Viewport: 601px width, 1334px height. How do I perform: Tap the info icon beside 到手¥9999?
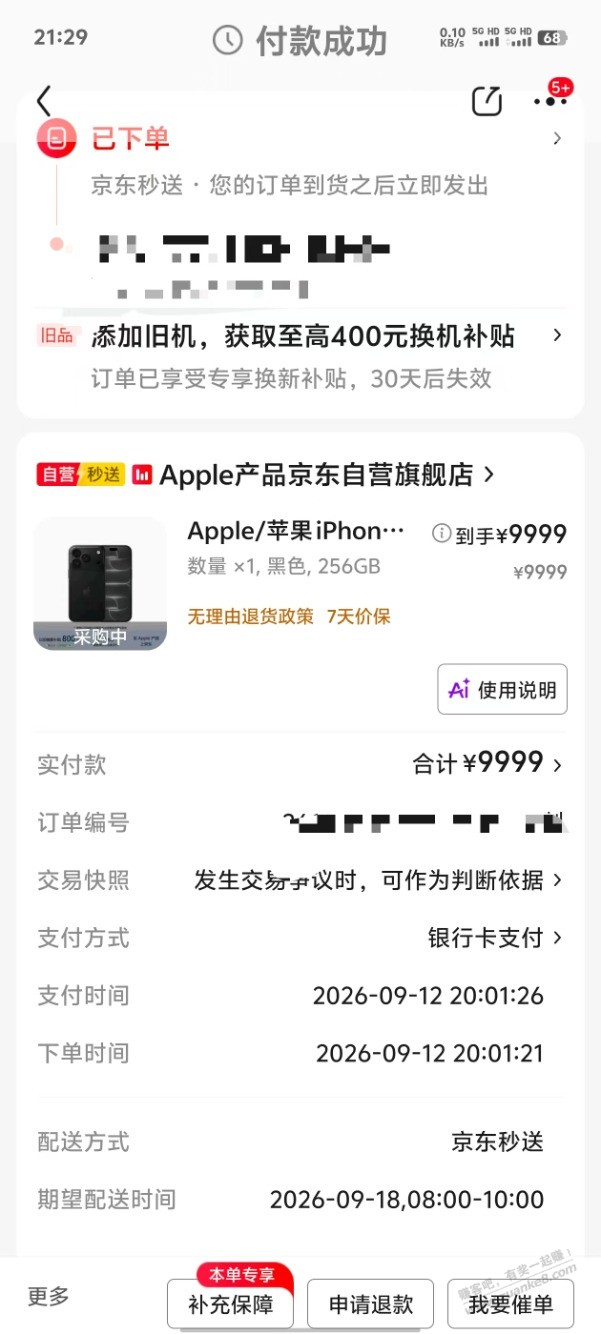[x=440, y=534]
